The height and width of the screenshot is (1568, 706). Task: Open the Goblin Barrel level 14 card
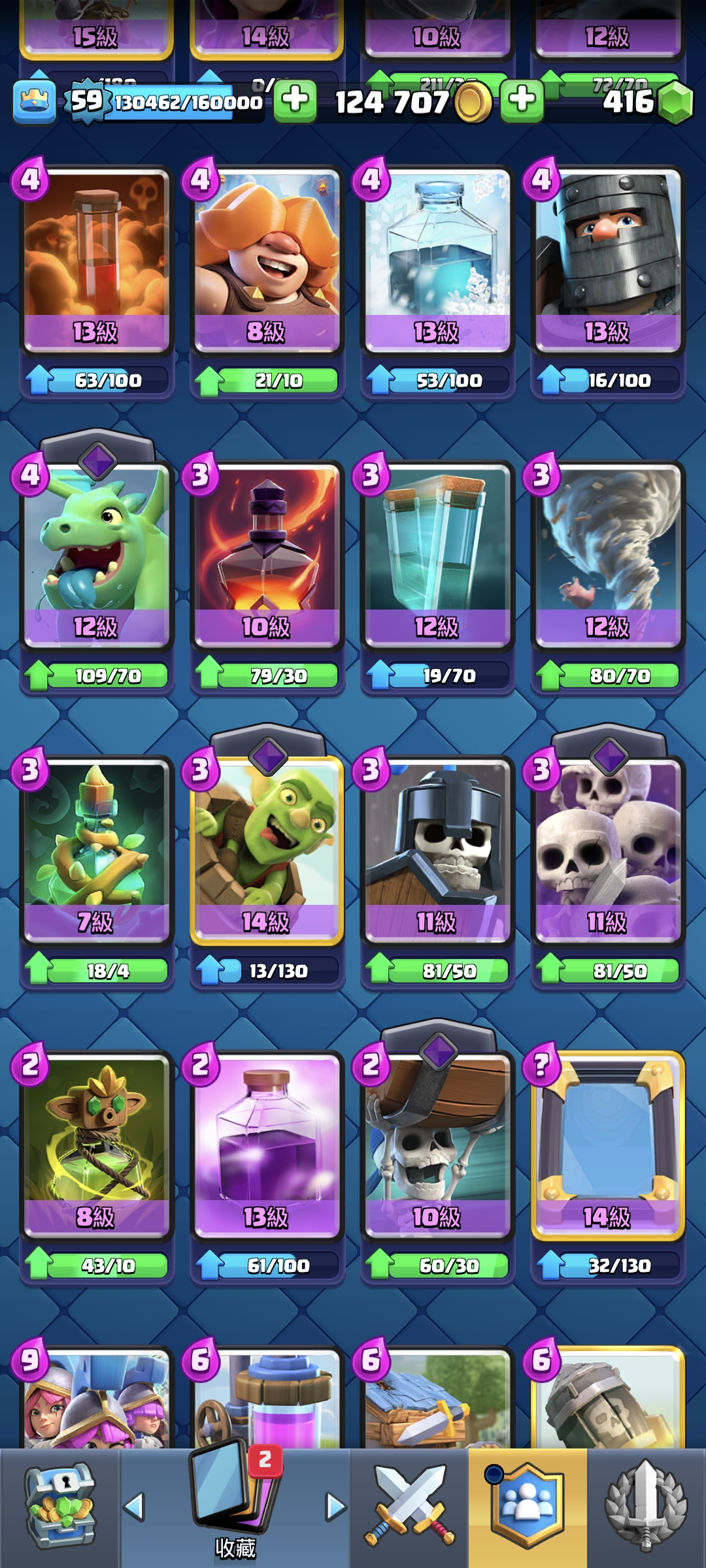(x=267, y=849)
